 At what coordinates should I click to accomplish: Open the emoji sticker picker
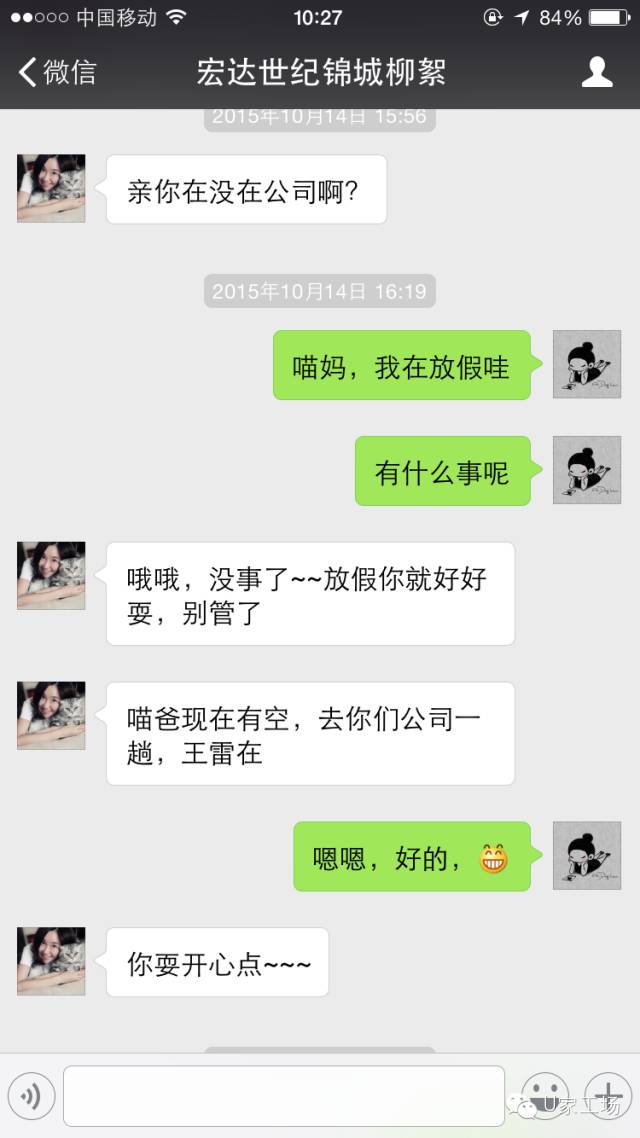pyautogui.click(x=546, y=1096)
